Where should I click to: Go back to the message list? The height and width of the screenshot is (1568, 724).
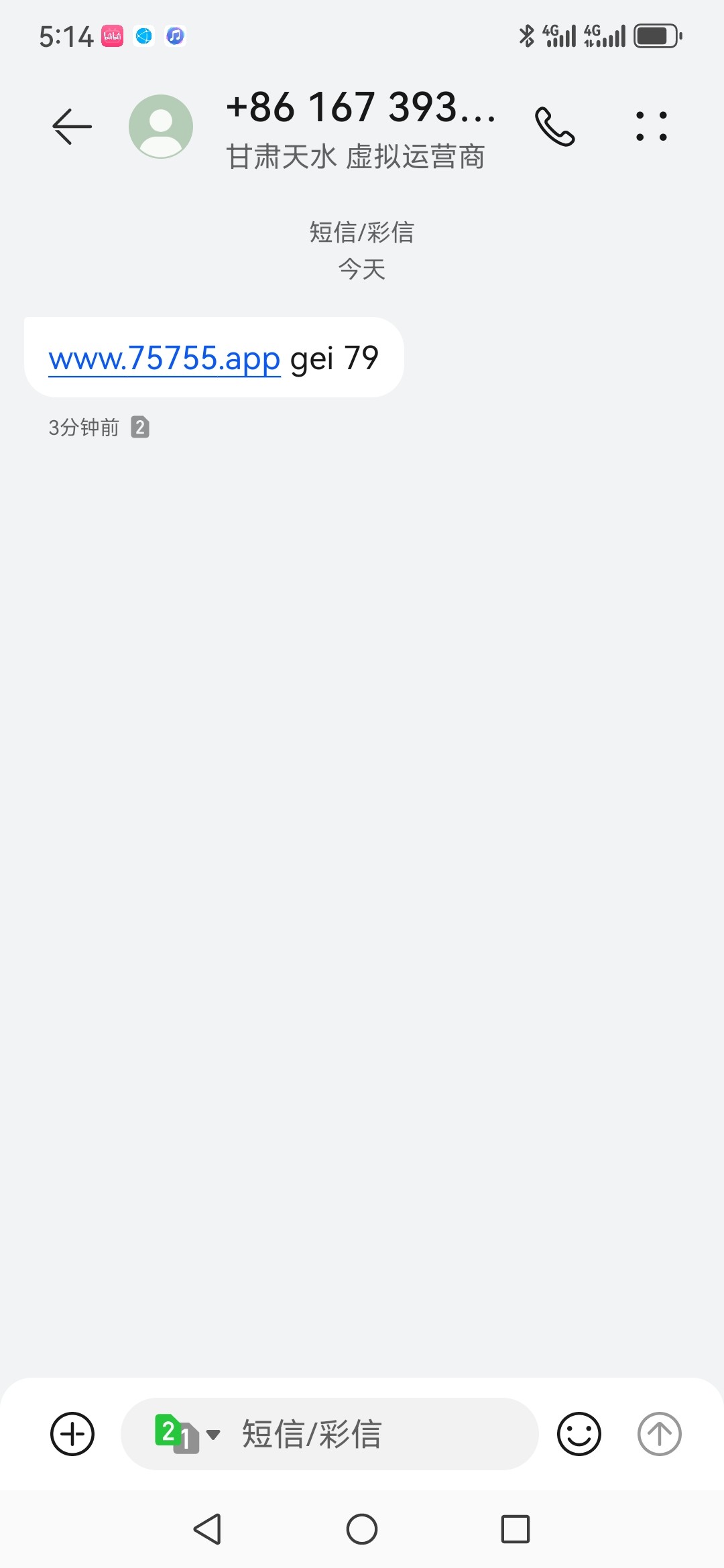(x=72, y=126)
